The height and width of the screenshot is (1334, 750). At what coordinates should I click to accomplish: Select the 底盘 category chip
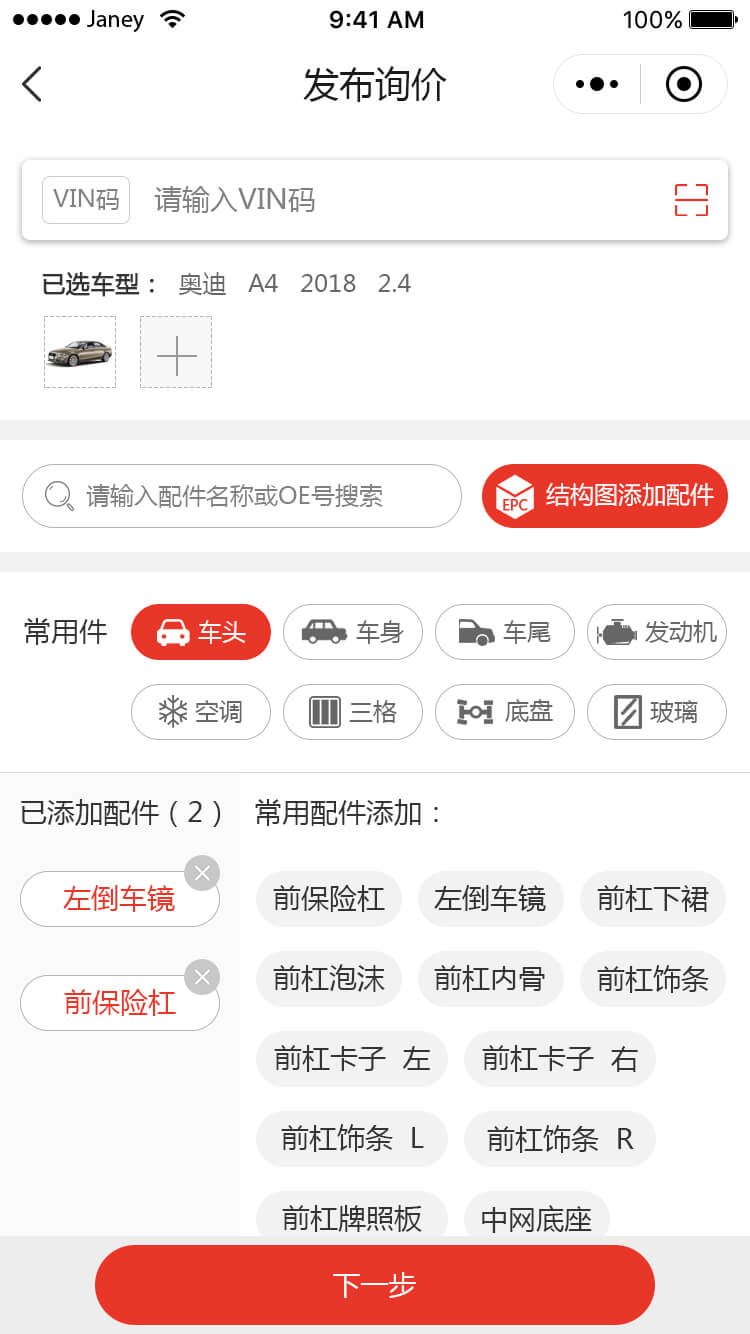(505, 712)
